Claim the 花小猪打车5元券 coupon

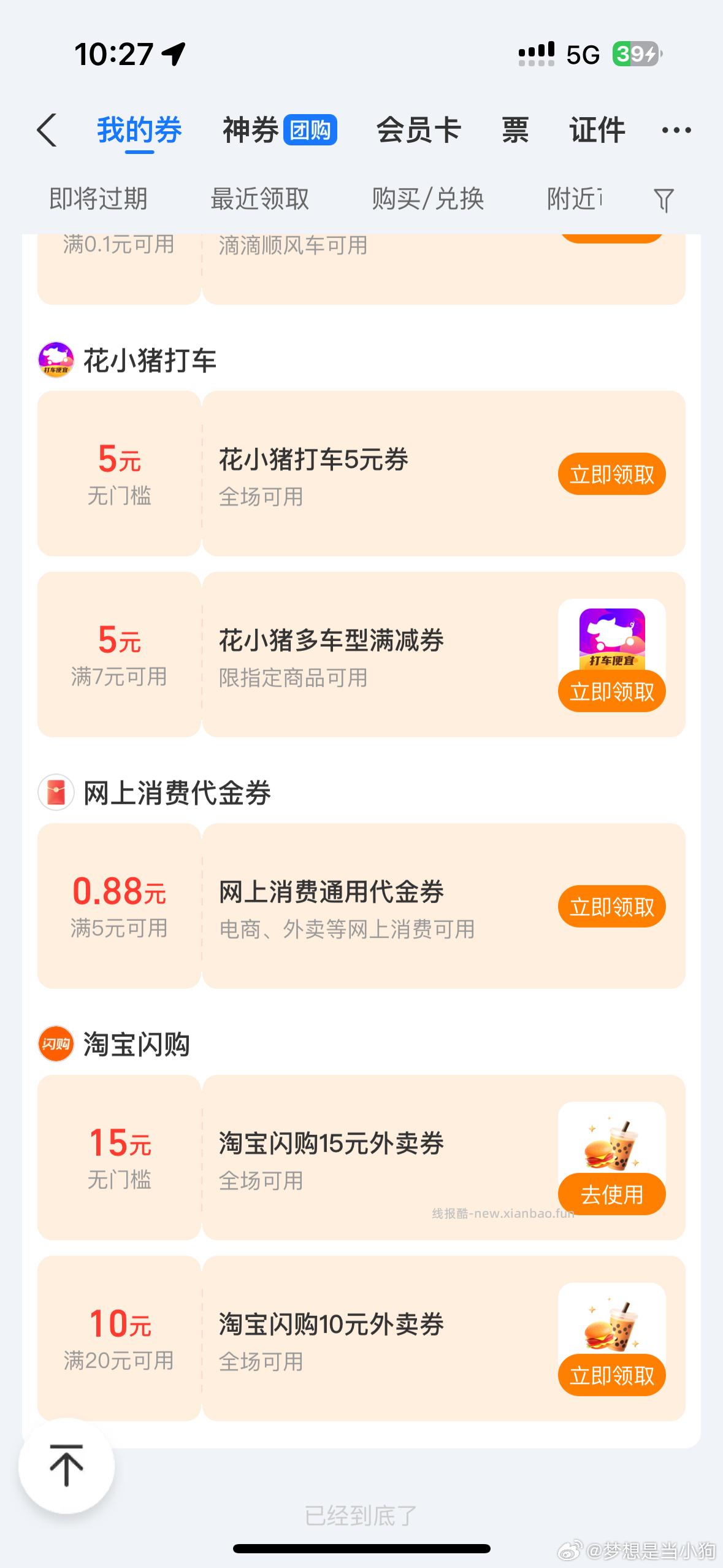coord(613,474)
